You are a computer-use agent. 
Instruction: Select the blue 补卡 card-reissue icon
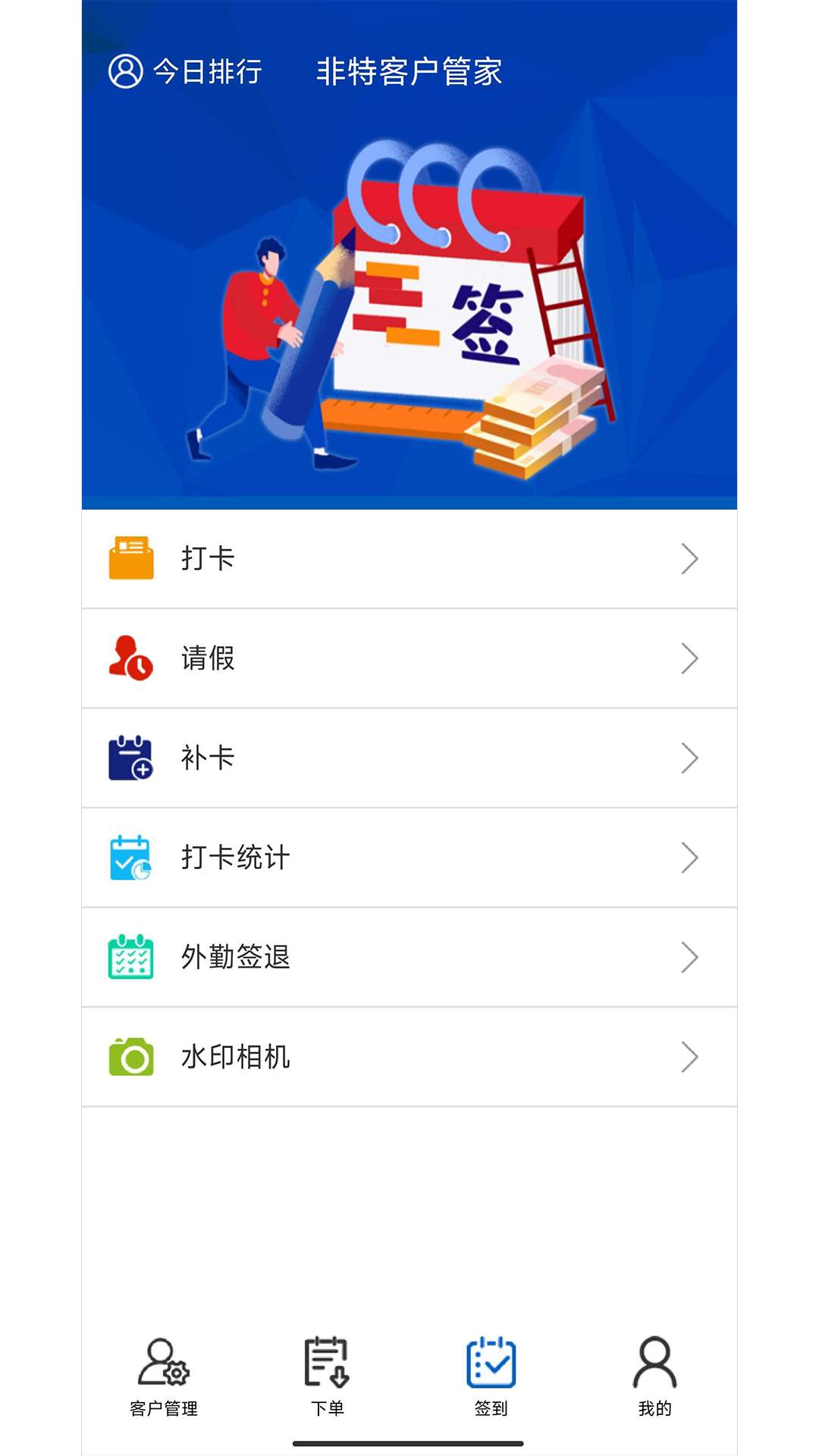[x=130, y=758]
